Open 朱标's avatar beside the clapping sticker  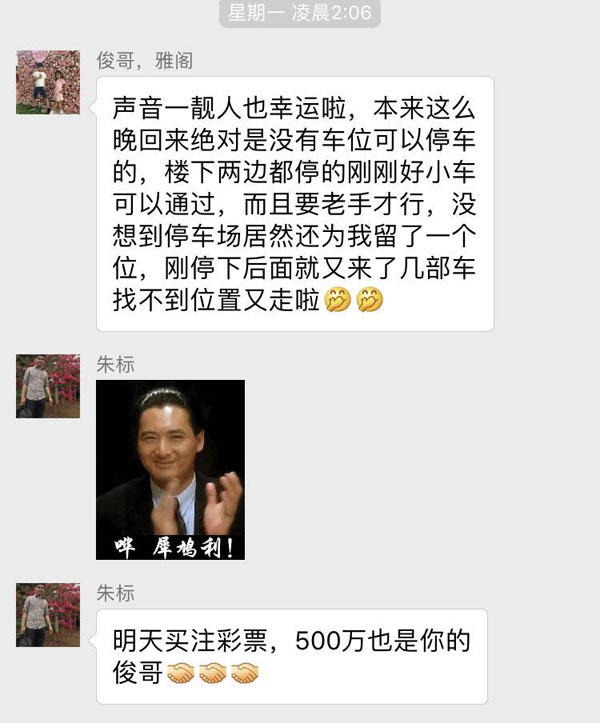click(x=48, y=385)
